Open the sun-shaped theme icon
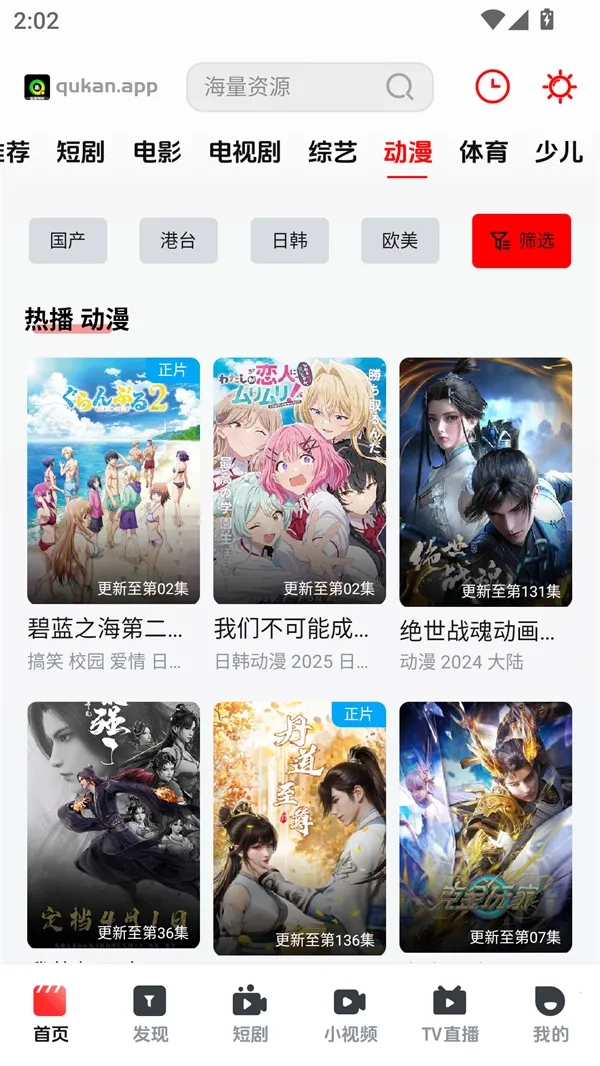Screen dimensions: 600x1066 point(559,87)
